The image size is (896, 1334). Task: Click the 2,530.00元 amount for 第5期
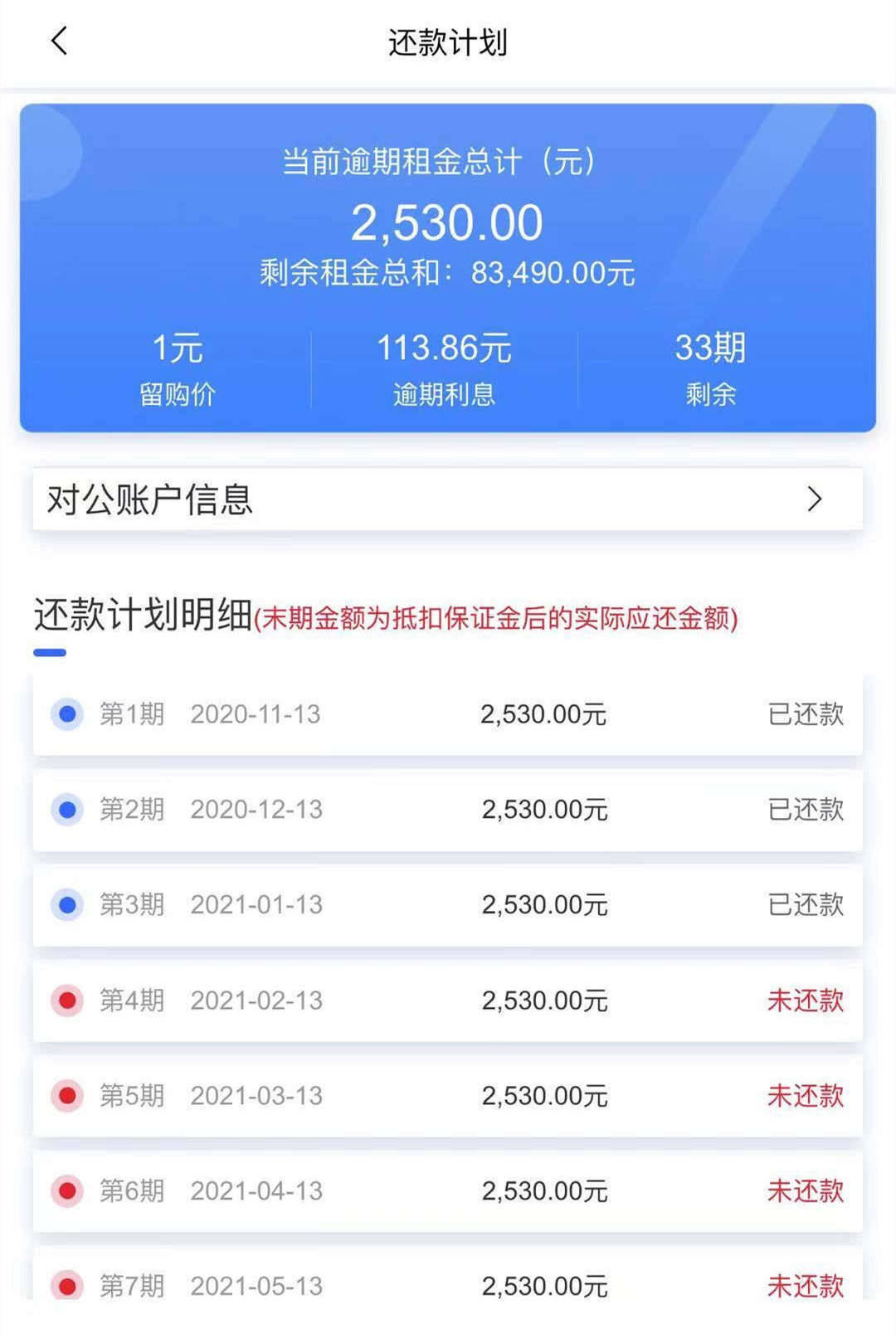[543, 1095]
